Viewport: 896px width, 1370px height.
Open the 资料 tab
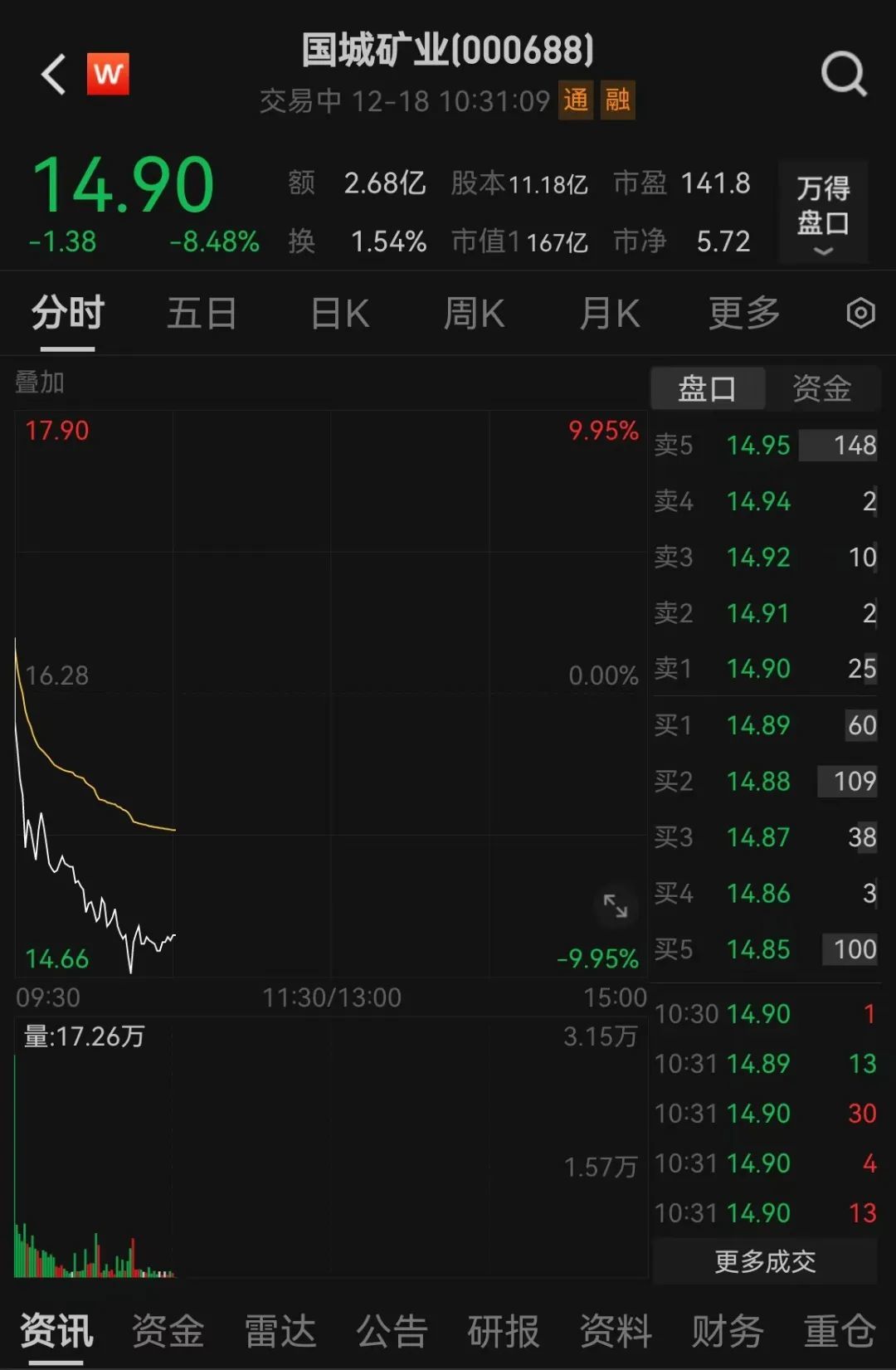click(x=616, y=1331)
